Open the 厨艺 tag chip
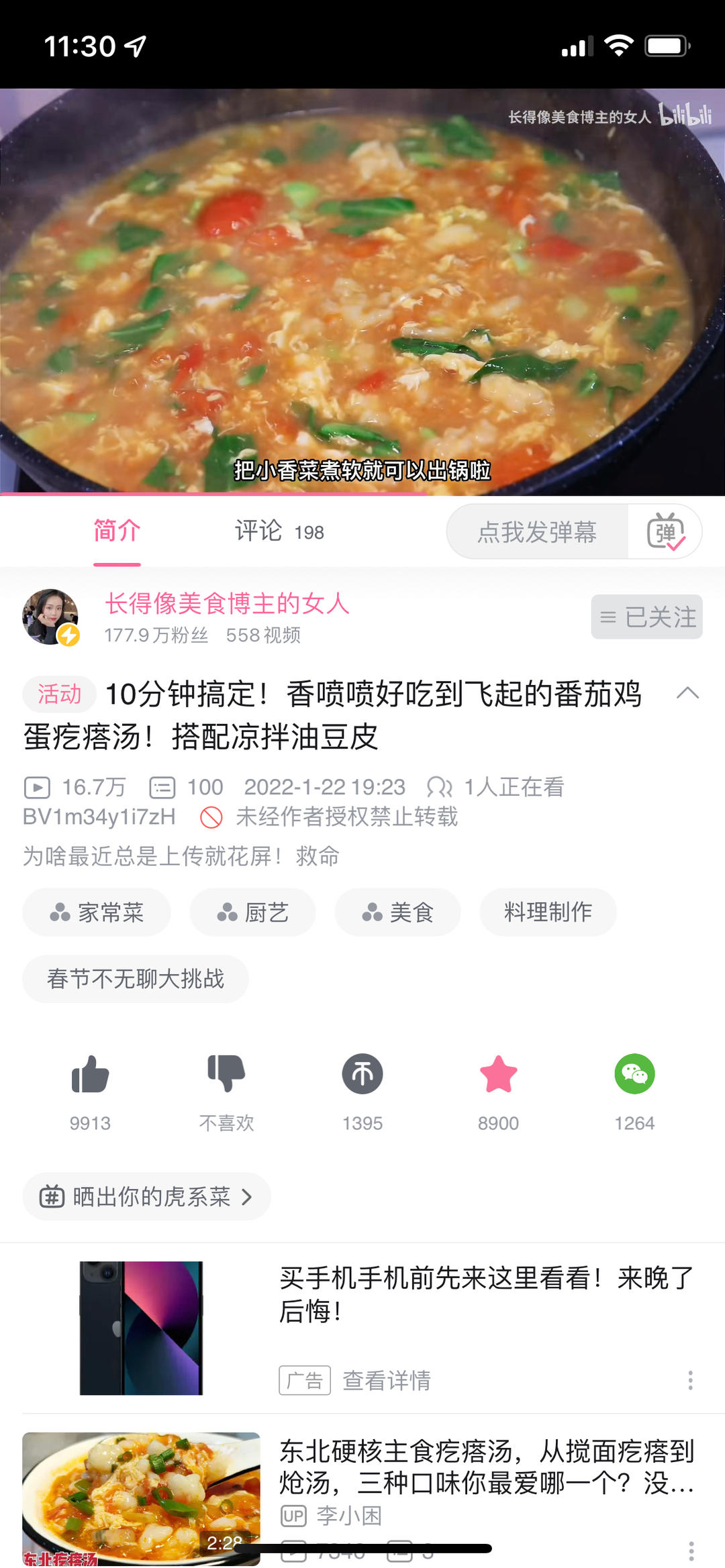Viewport: 725px width, 1568px height. (x=252, y=912)
